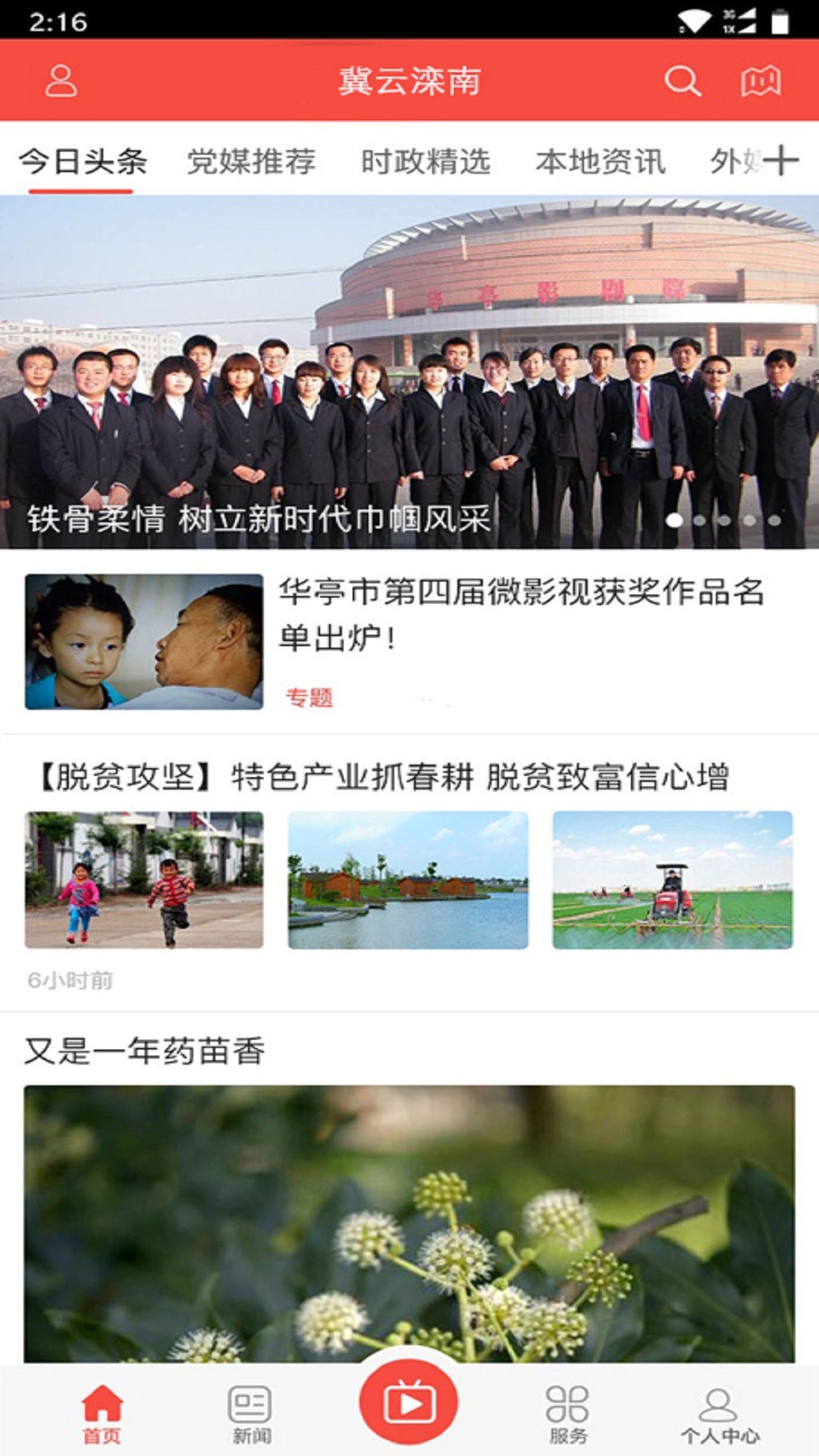This screenshot has height=1456, width=819.
Task: Read the 脱贫攻坚 春耕 article
Action: coord(384,777)
